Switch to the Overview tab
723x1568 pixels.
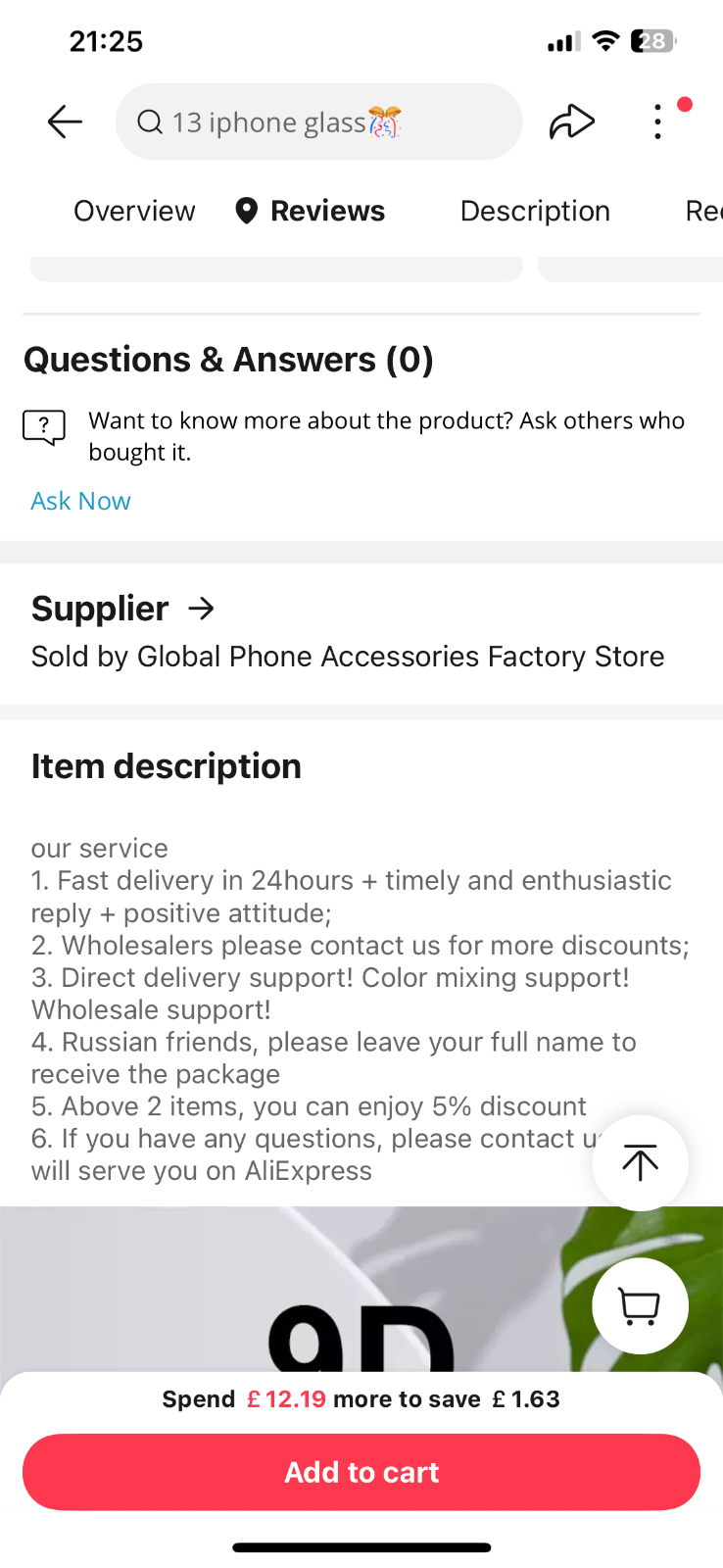134,211
